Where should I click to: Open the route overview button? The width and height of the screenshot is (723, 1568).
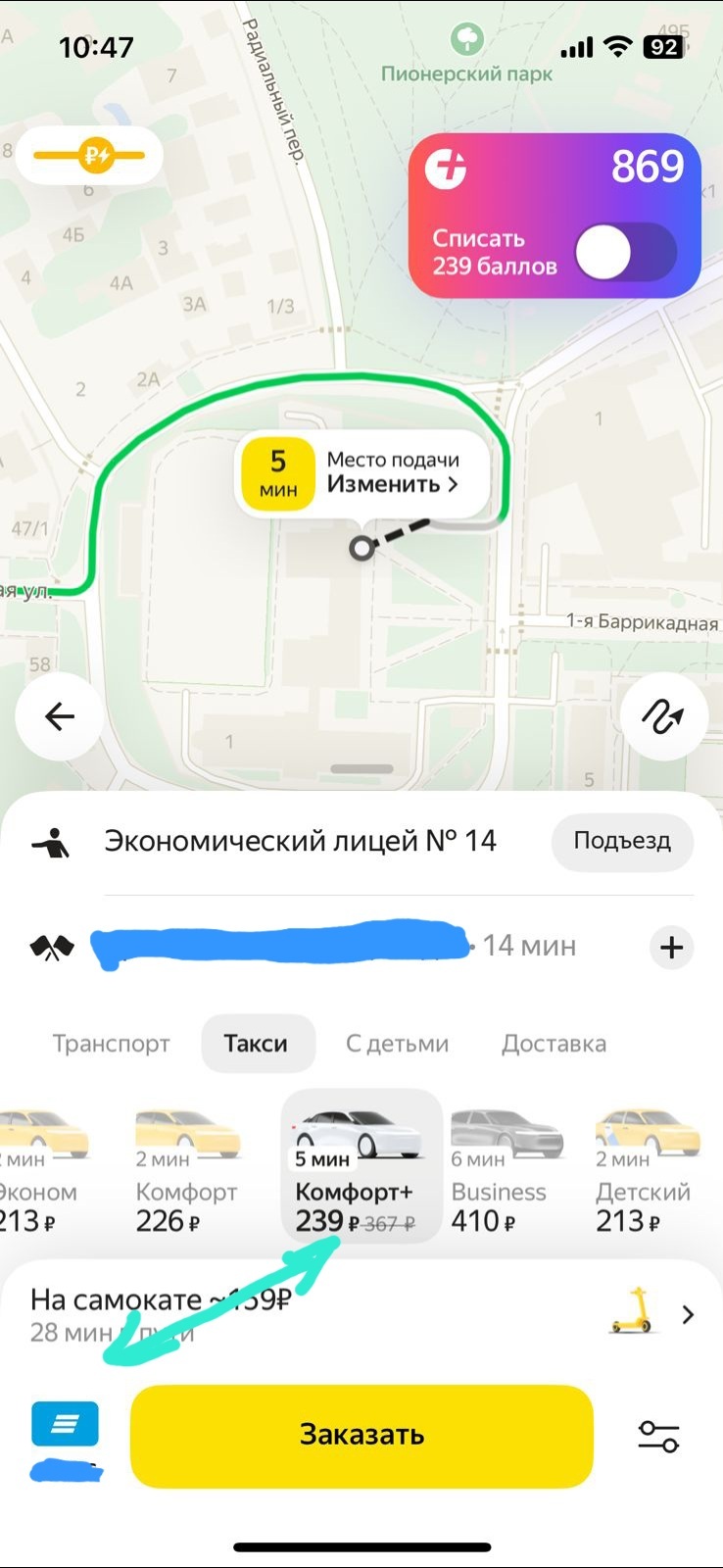663,717
